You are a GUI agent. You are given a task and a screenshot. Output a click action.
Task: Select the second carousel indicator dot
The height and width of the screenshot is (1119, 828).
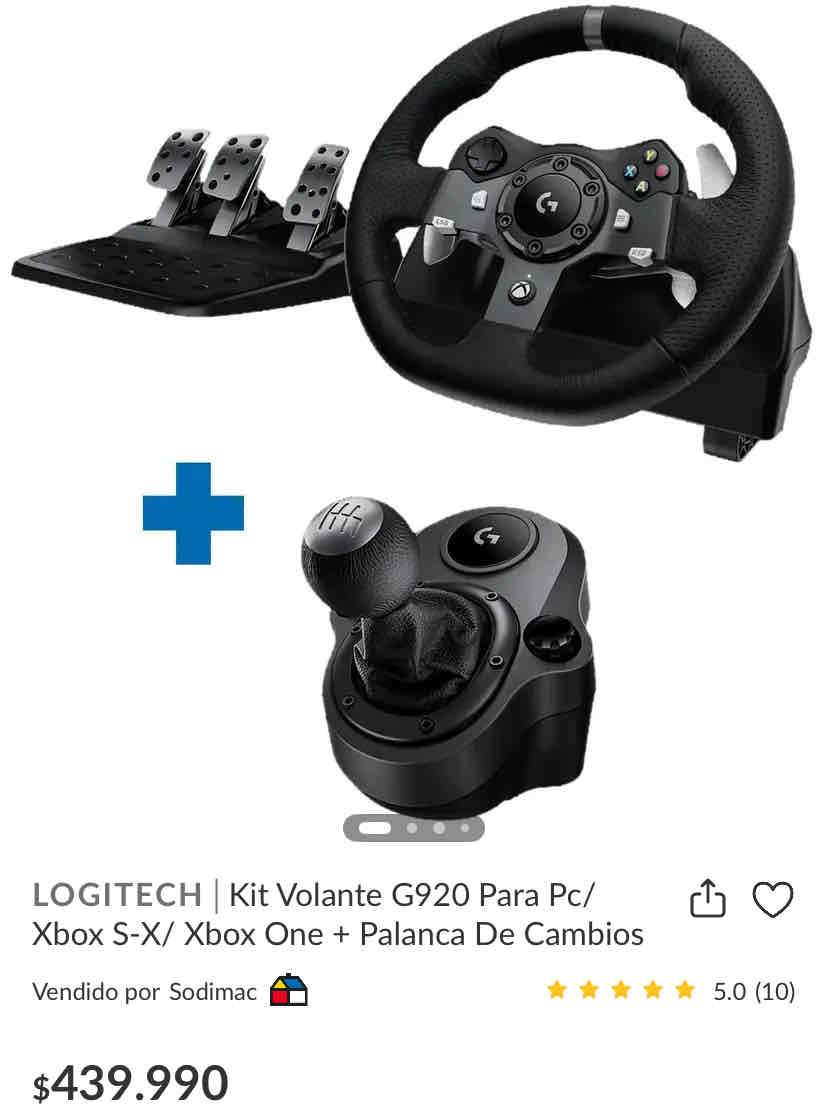click(413, 828)
